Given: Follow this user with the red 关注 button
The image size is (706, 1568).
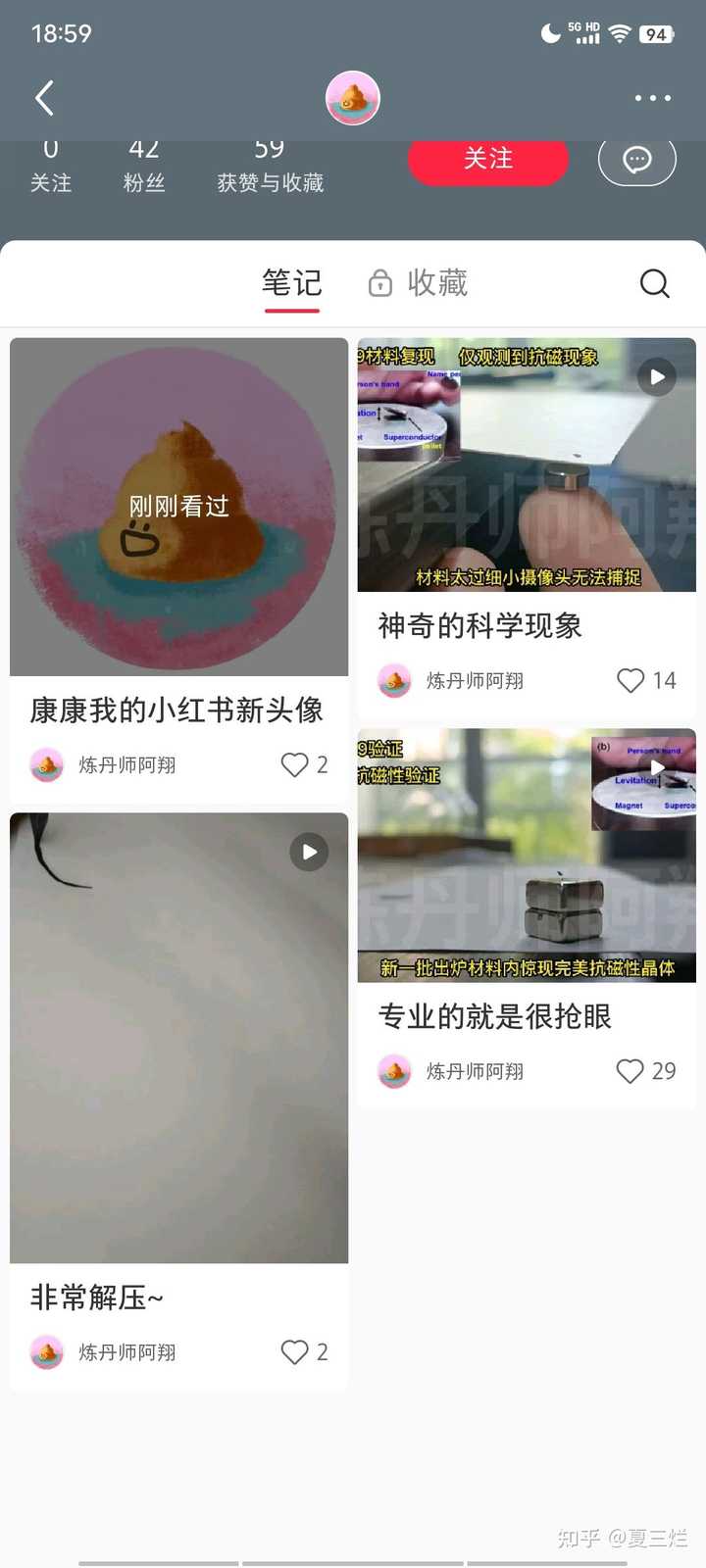Looking at the screenshot, I should pos(487,160).
